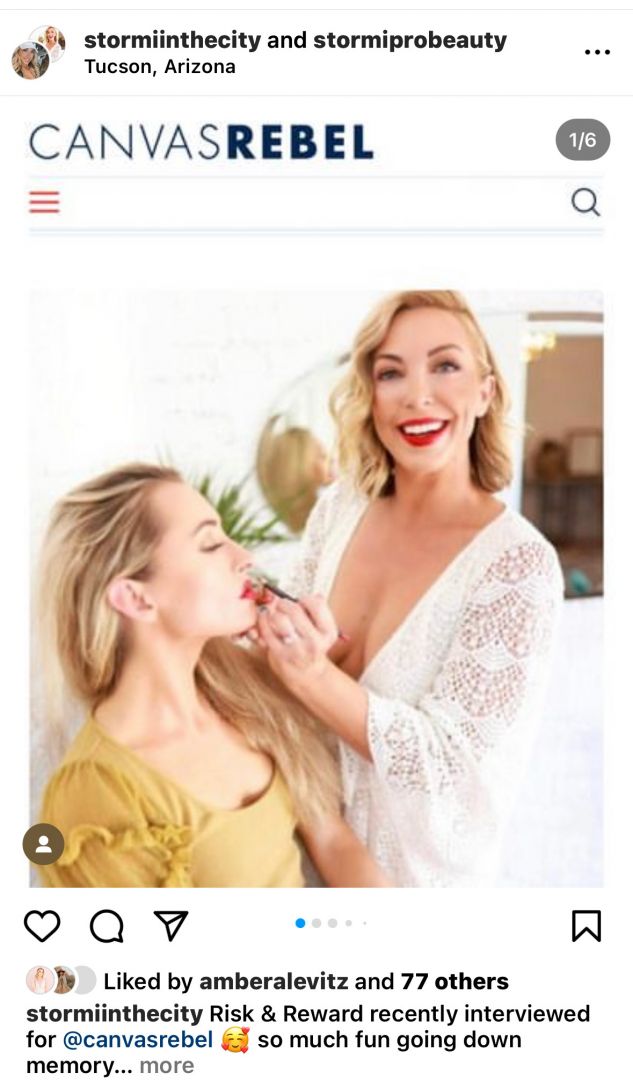Viewport: 633px width, 1080px height.
Task: View the Tucson, Arizona location
Action: point(160,67)
